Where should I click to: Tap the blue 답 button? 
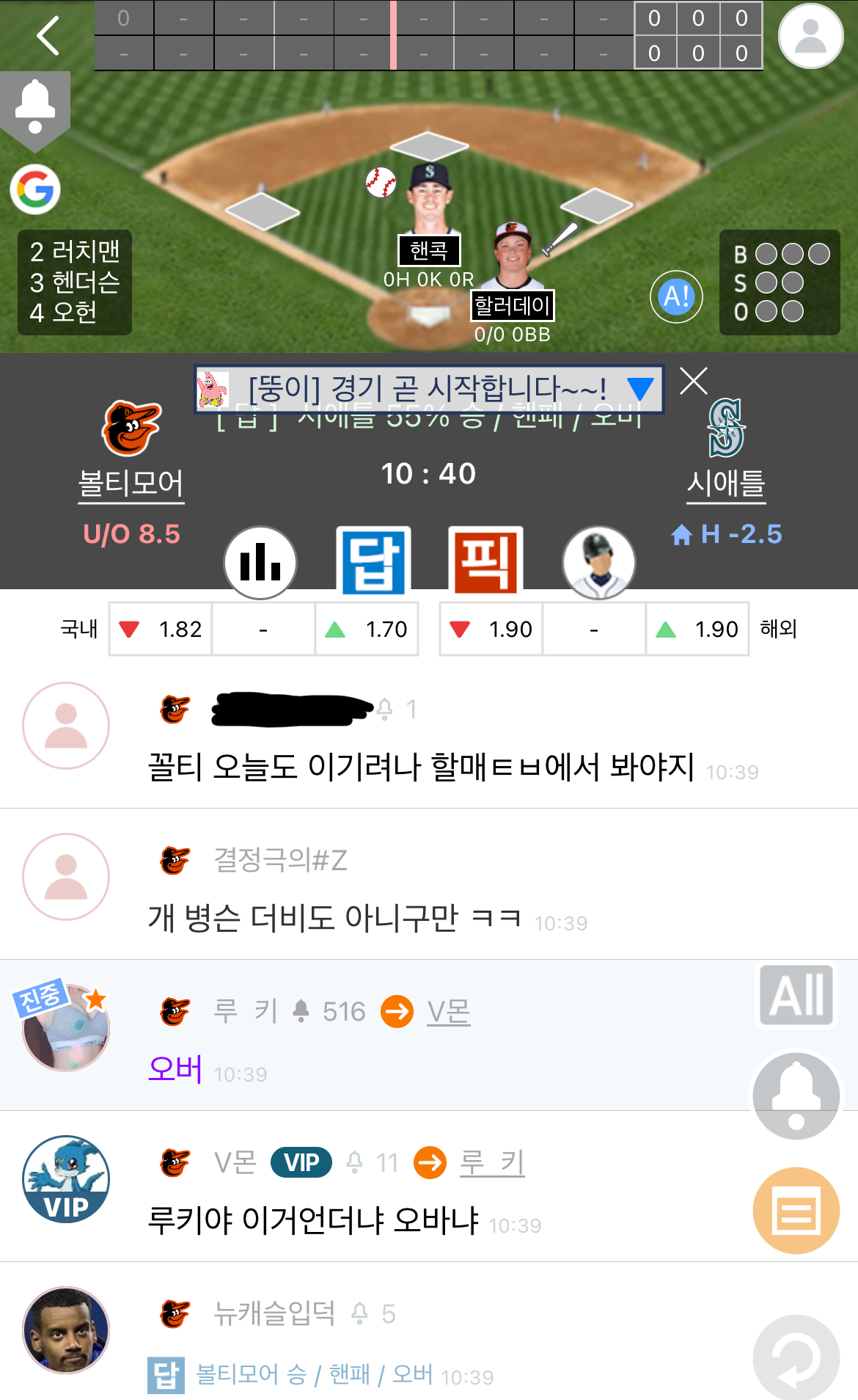373,561
